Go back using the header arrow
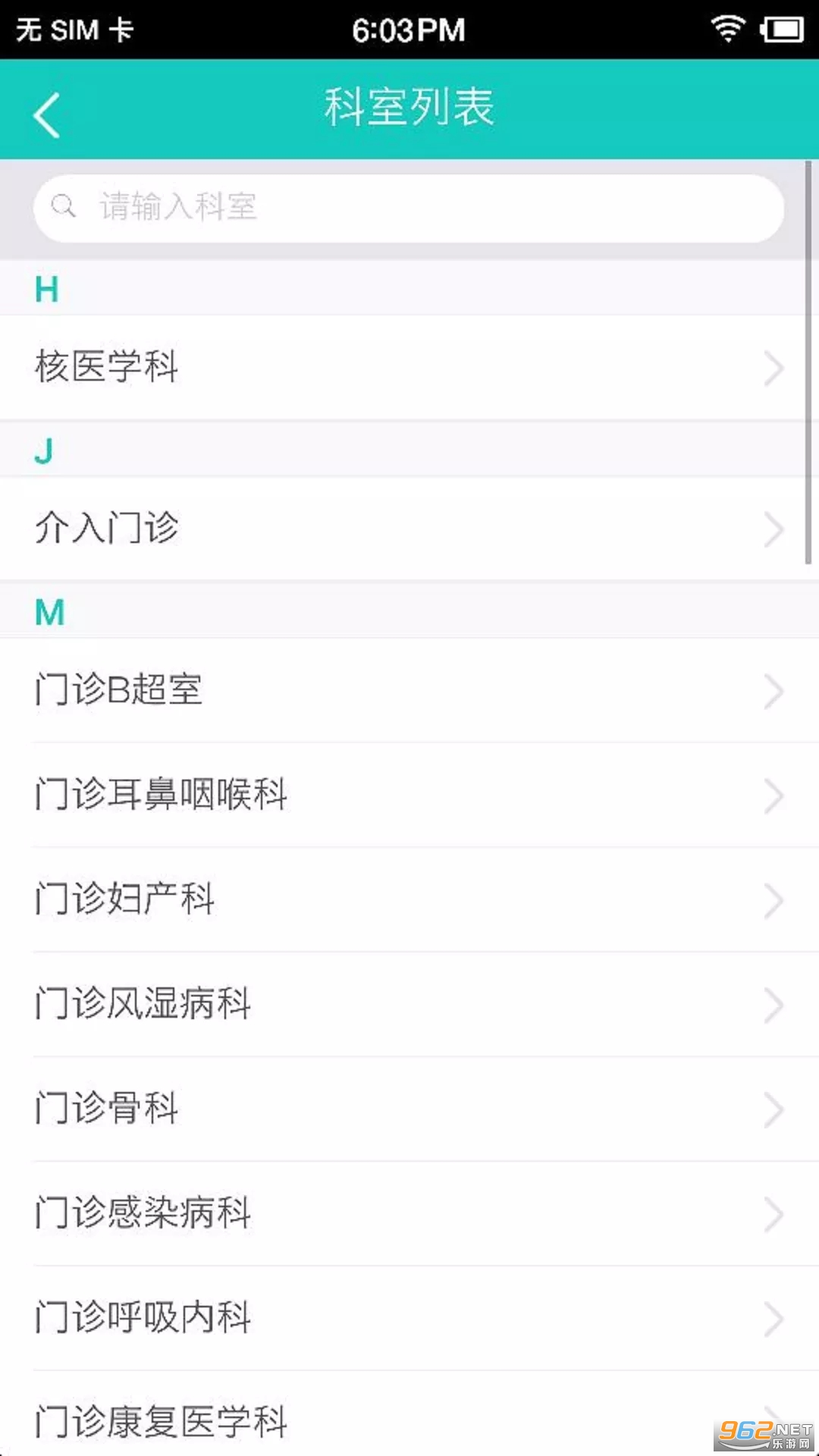This screenshot has width=819, height=1456. pos(47,115)
